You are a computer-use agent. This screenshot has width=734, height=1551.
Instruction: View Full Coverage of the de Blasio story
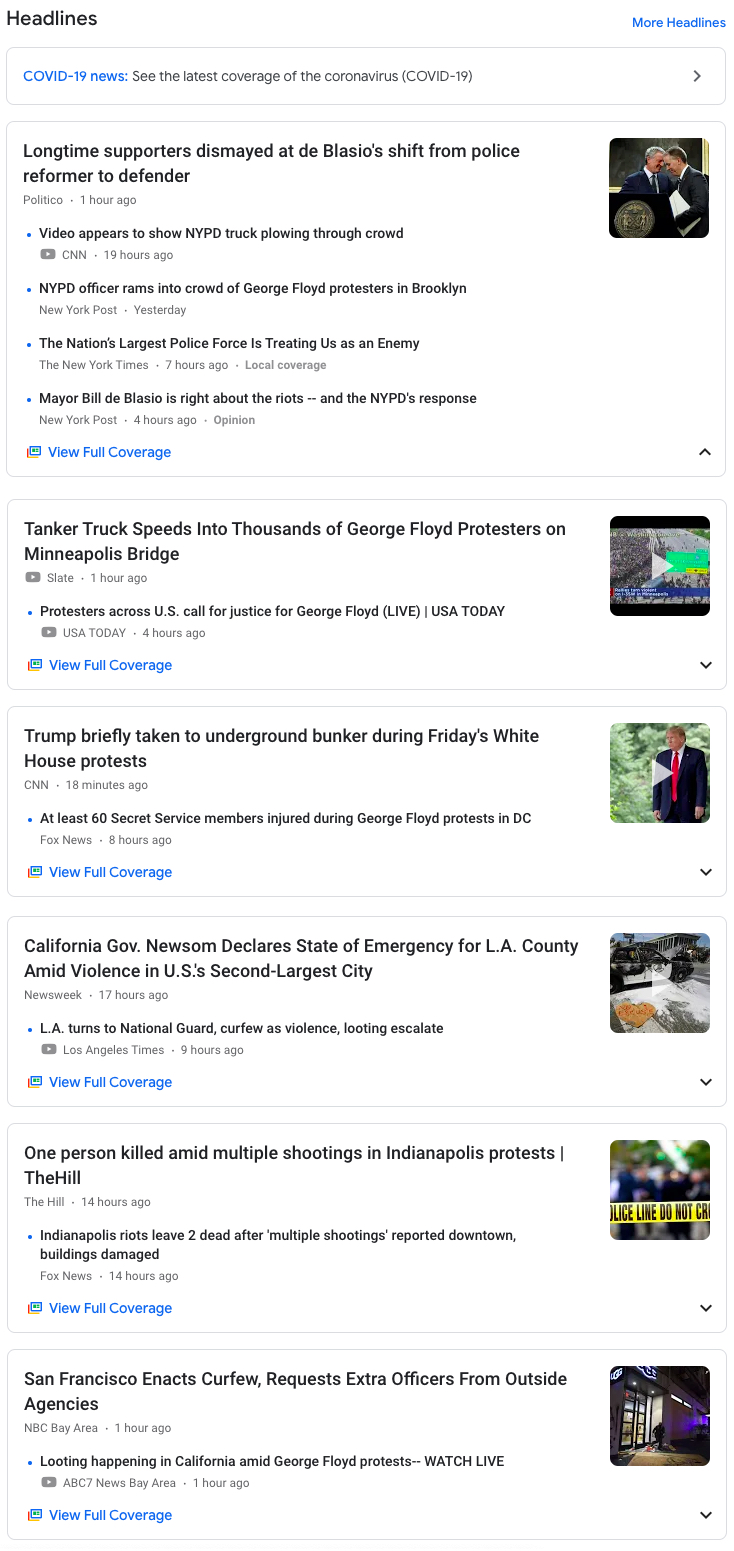point(109,452)
